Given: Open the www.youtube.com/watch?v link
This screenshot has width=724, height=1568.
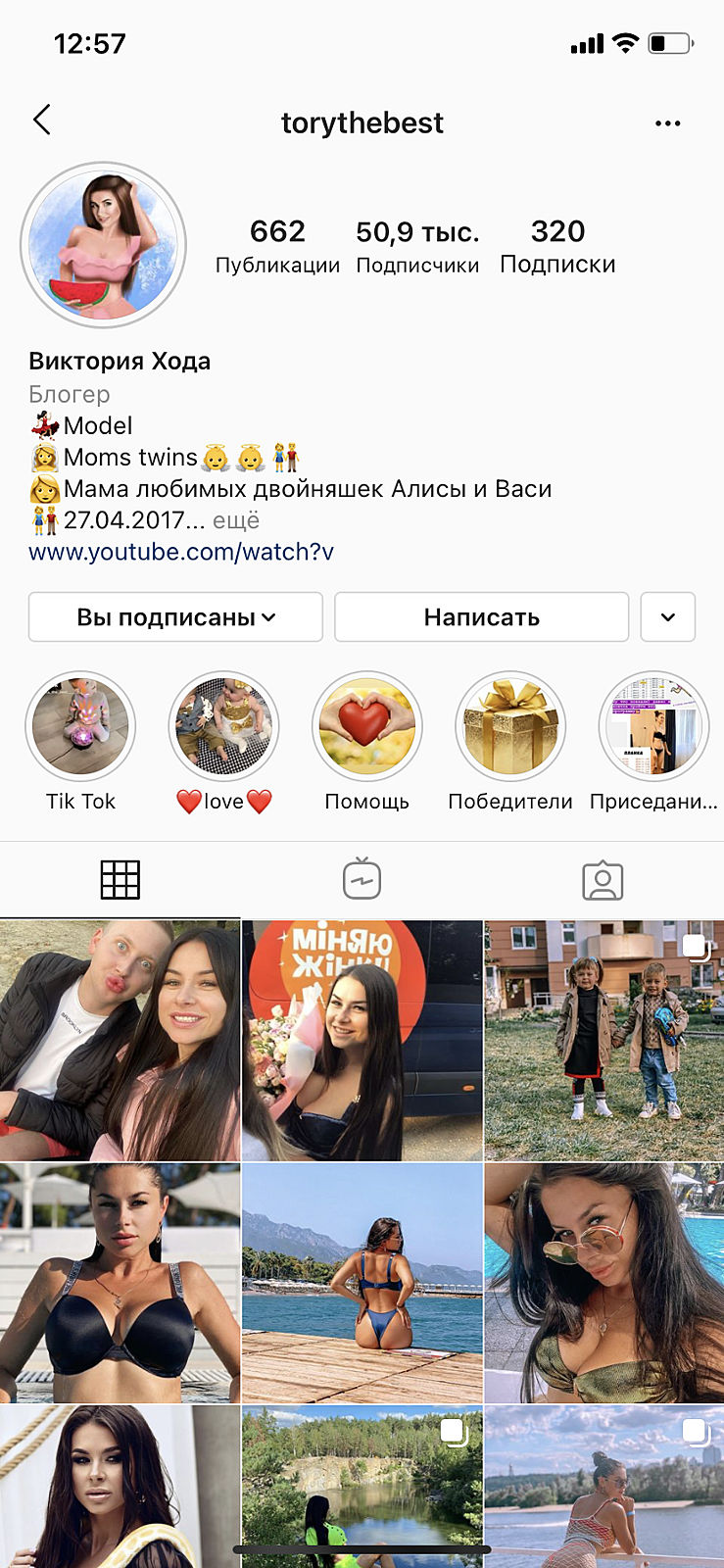Looking at the screenshot, I should pos(181,552).
